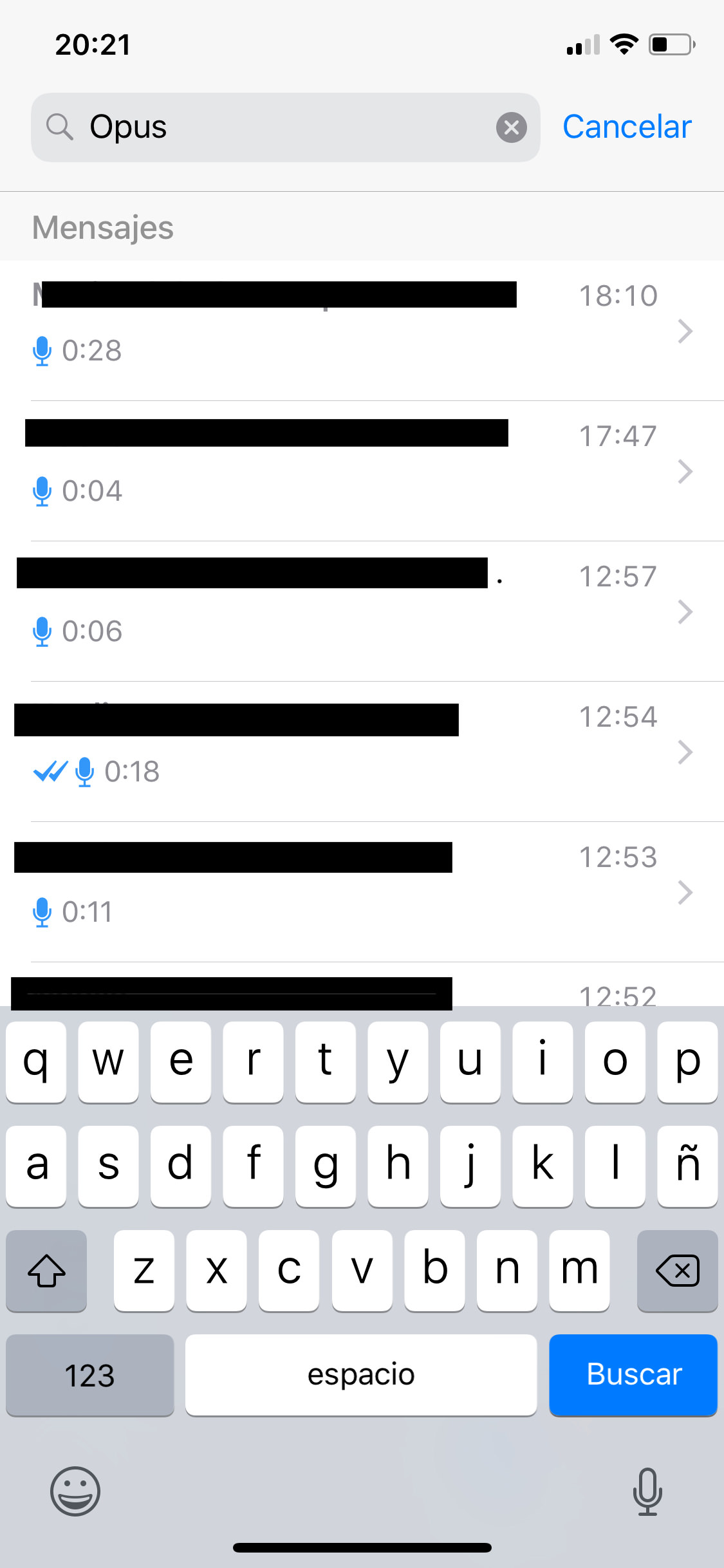This screenshot has width=724, height=1568.
Task: Open the 18:10 voice message result
Action: [360, 331]
